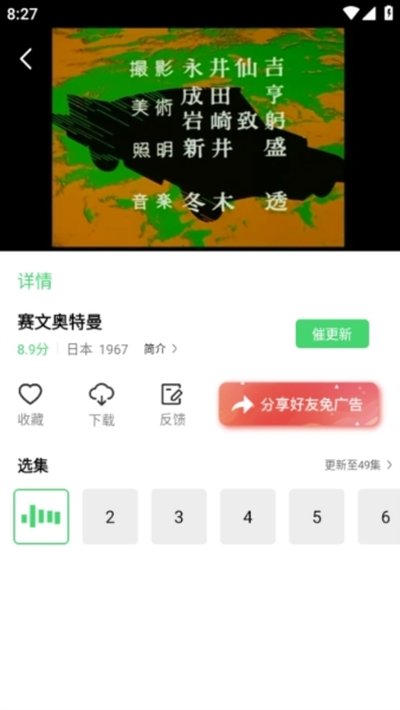
Task: Tap the video player area
Action: 198,138
